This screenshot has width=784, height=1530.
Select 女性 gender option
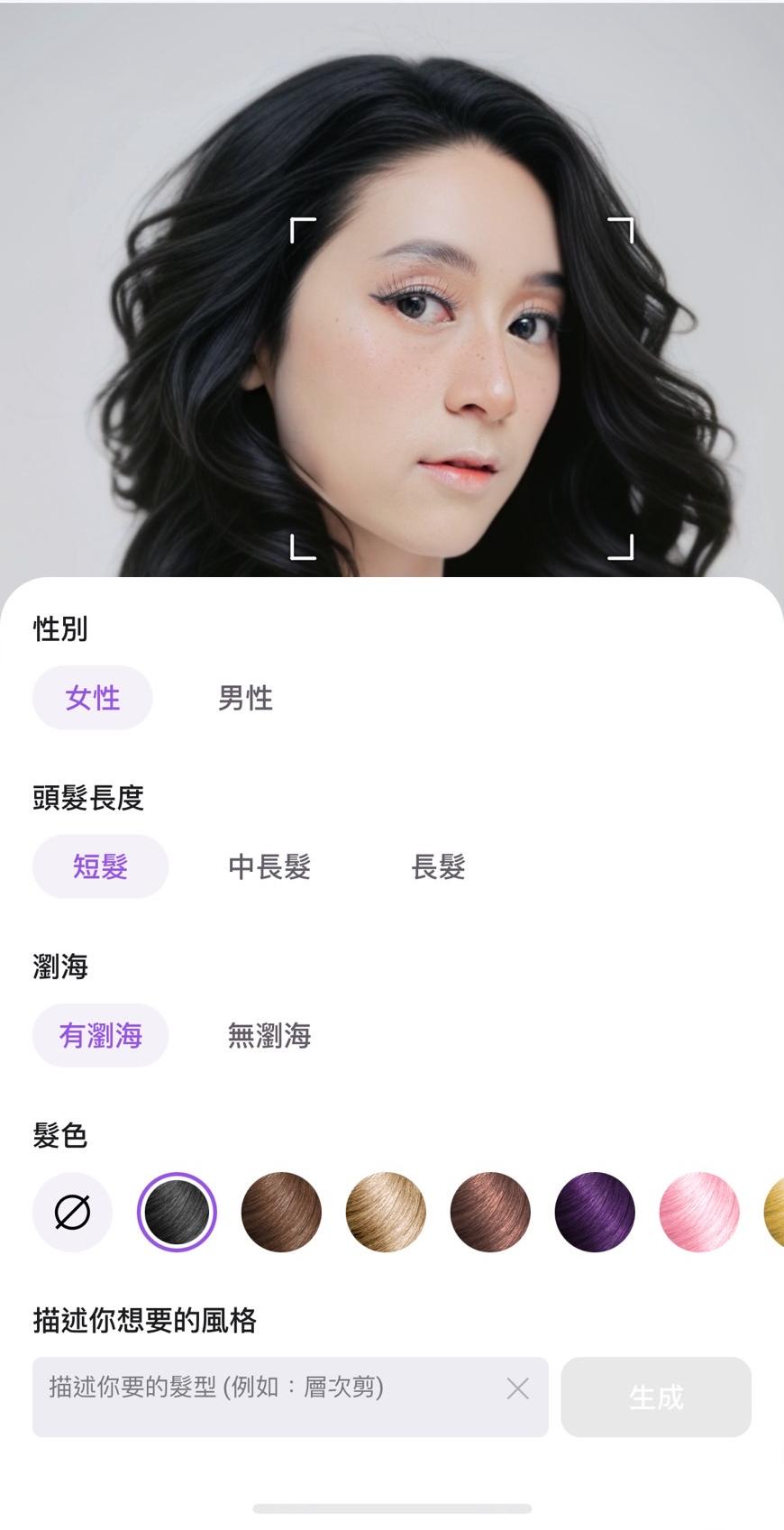(93, 697)
